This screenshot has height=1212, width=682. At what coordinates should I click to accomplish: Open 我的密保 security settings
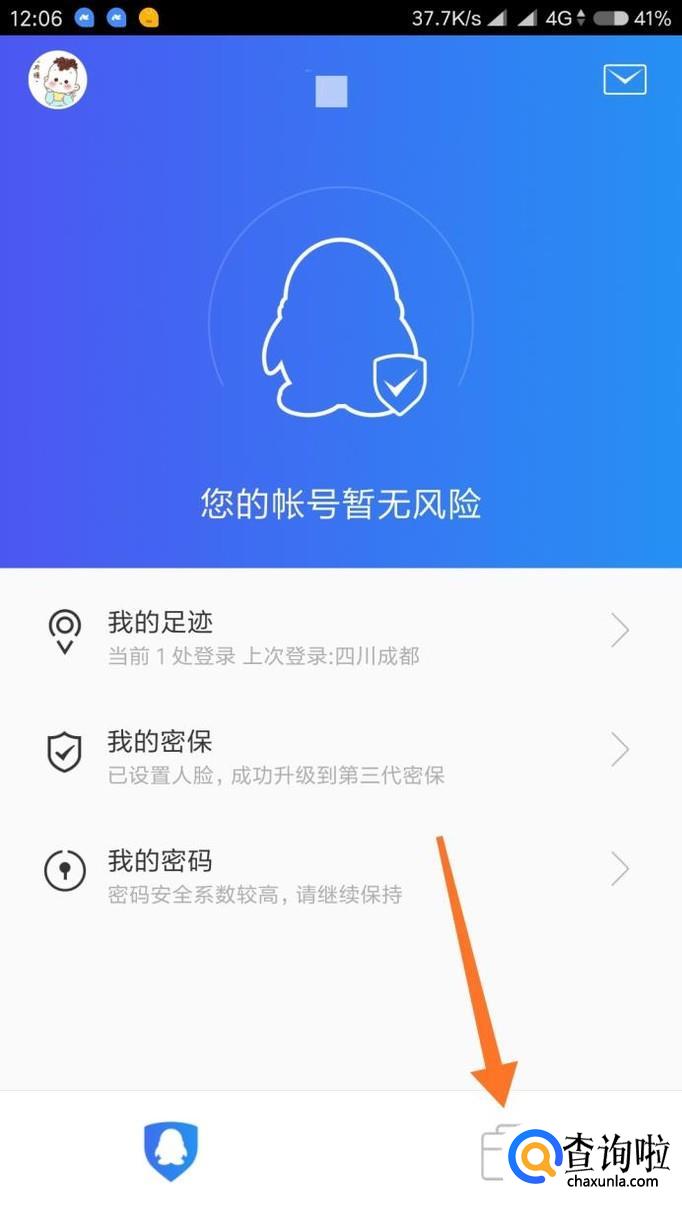tap(340, 755)
